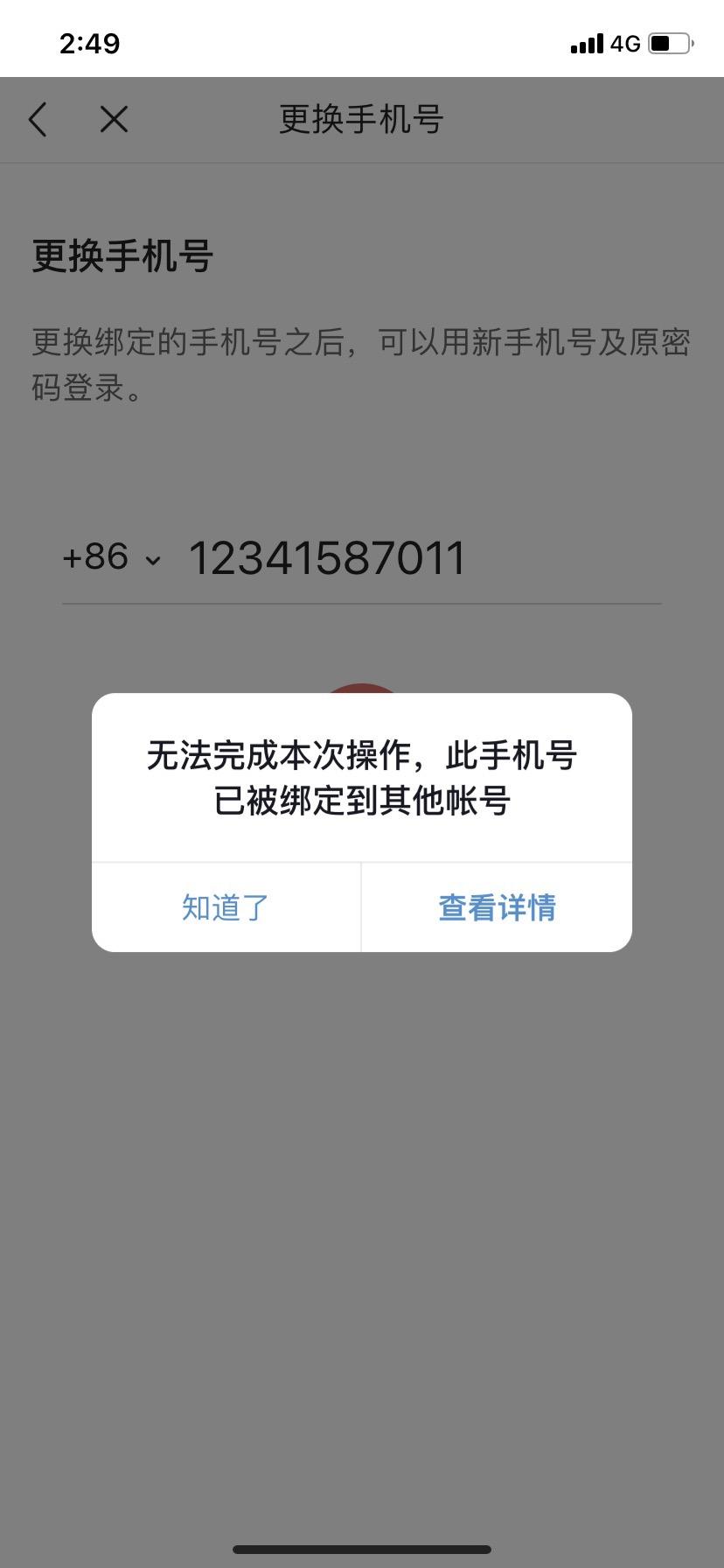This screenshot has width=724, height=1568.
Task: Tap the clock showing 2:49
Action: [x=90, y=43]
